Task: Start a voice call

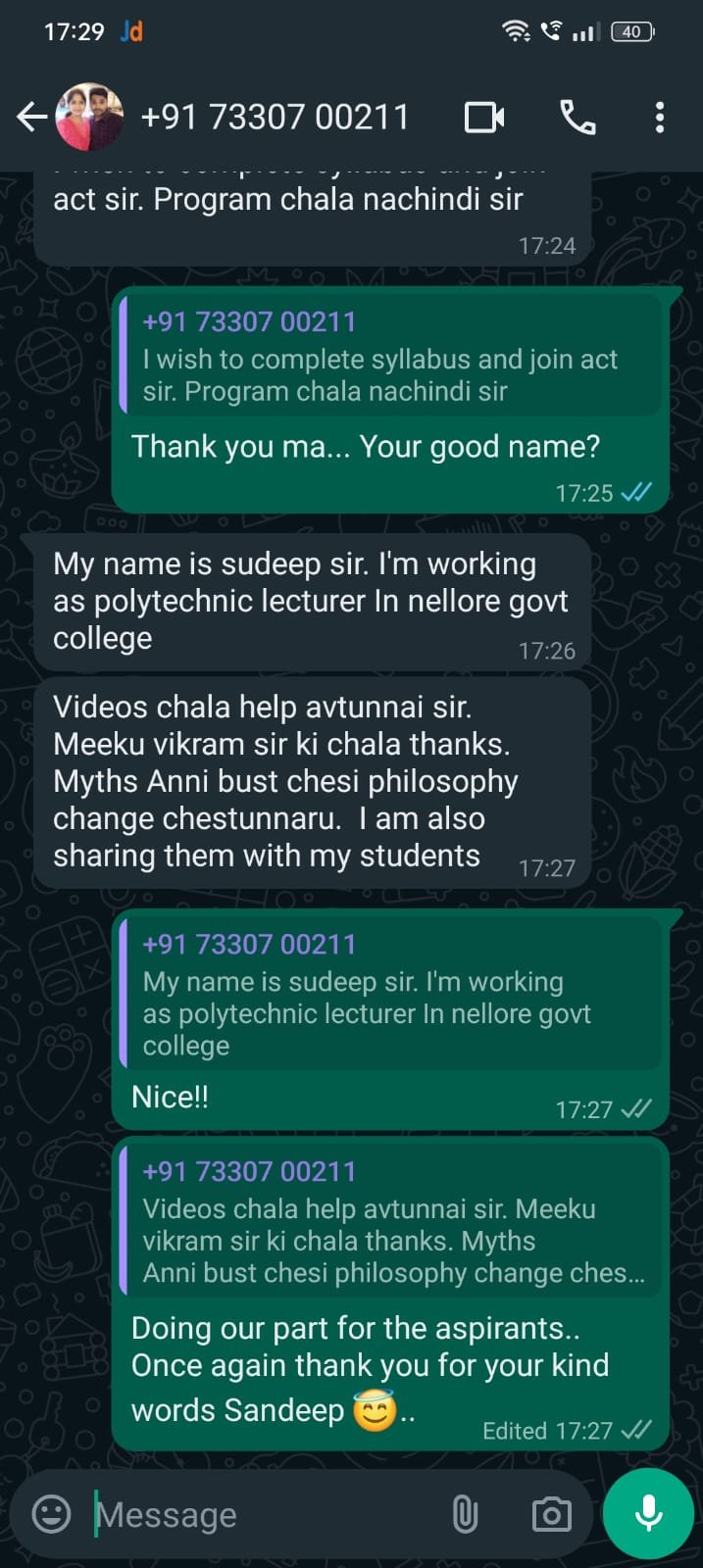Action: pos(577,119)
